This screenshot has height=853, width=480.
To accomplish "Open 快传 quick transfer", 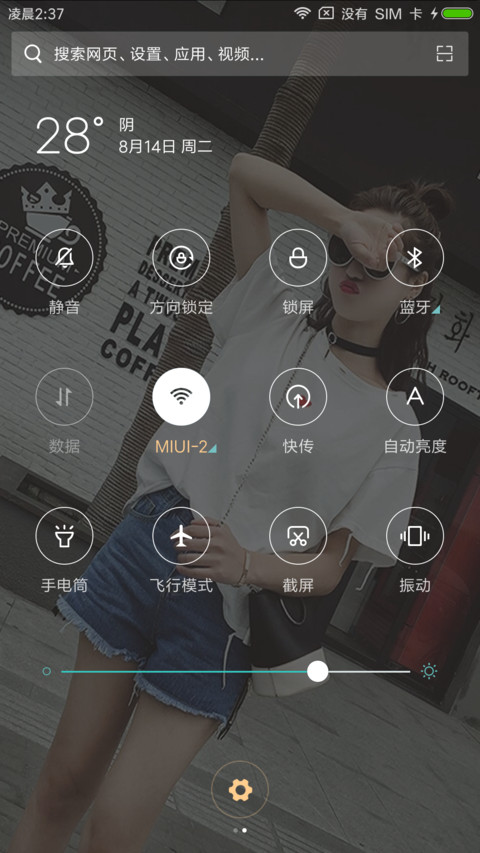I will tap(298, 397).
